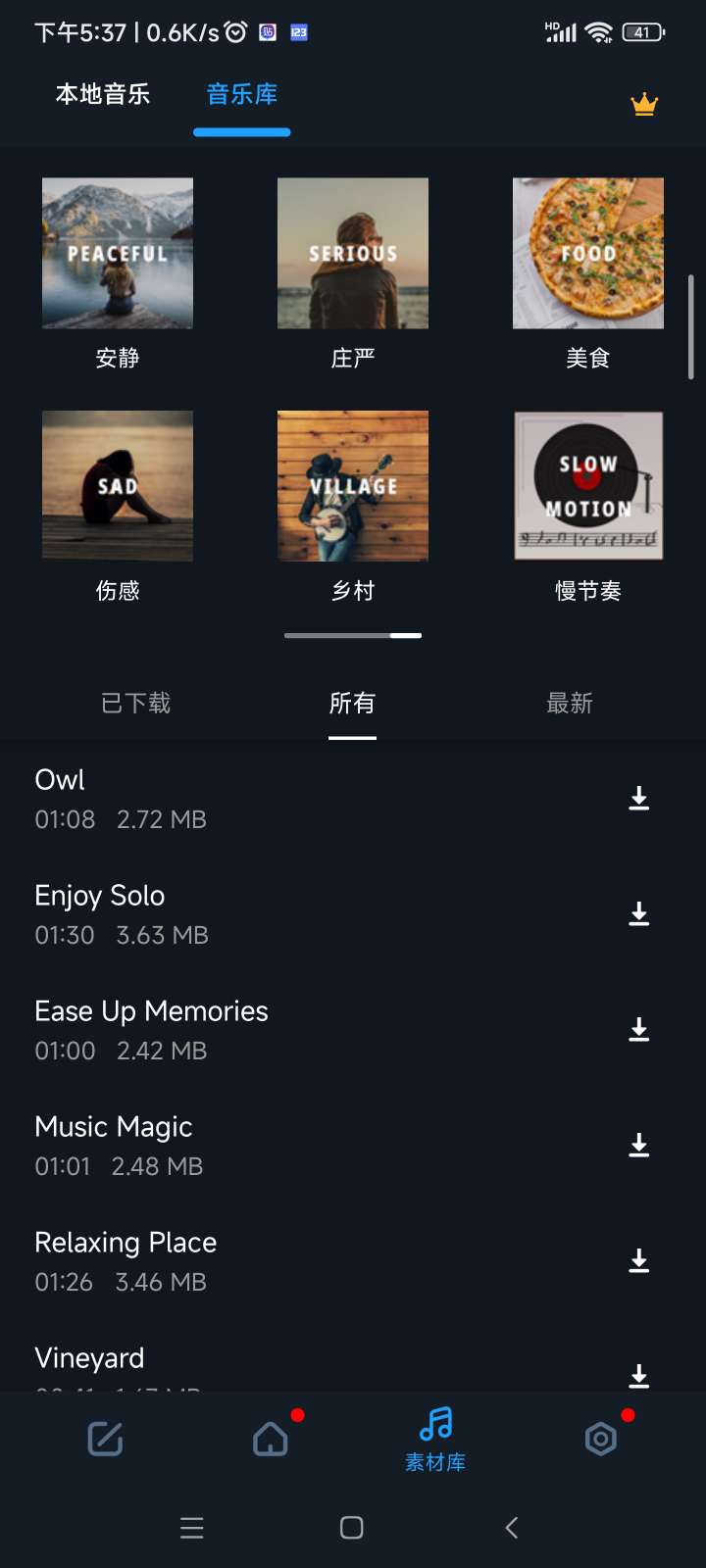Open the 安静 Peaceful music category

point(118,253)
